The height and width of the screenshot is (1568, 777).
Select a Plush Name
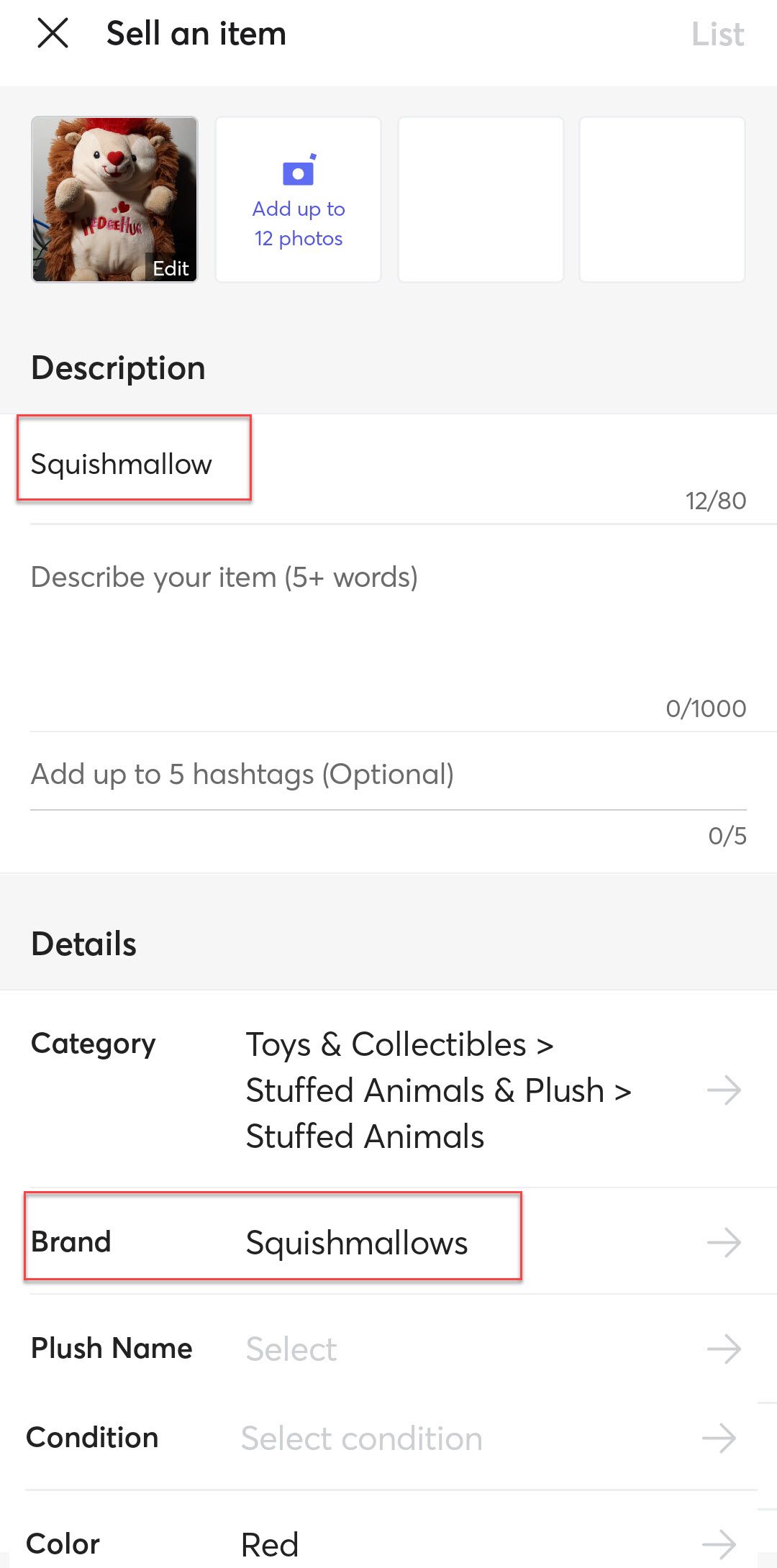coord(388,1349)
